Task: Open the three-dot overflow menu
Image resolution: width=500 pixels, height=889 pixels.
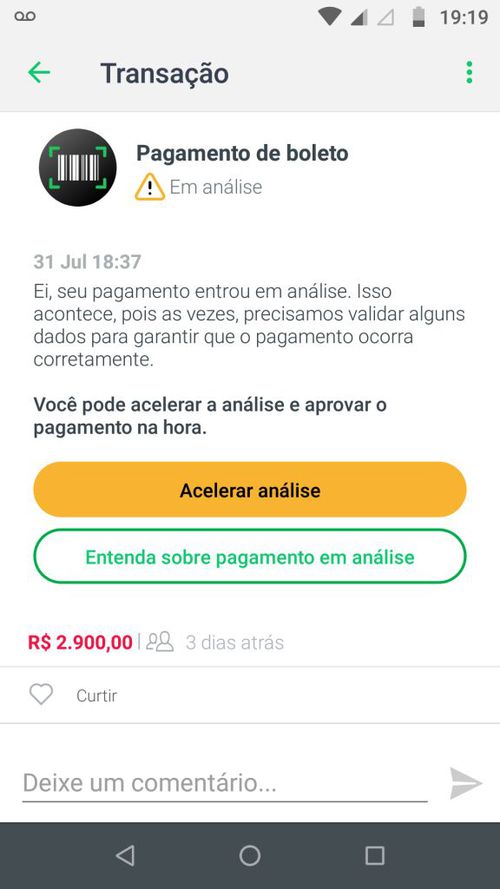Action: coord(469,73)
